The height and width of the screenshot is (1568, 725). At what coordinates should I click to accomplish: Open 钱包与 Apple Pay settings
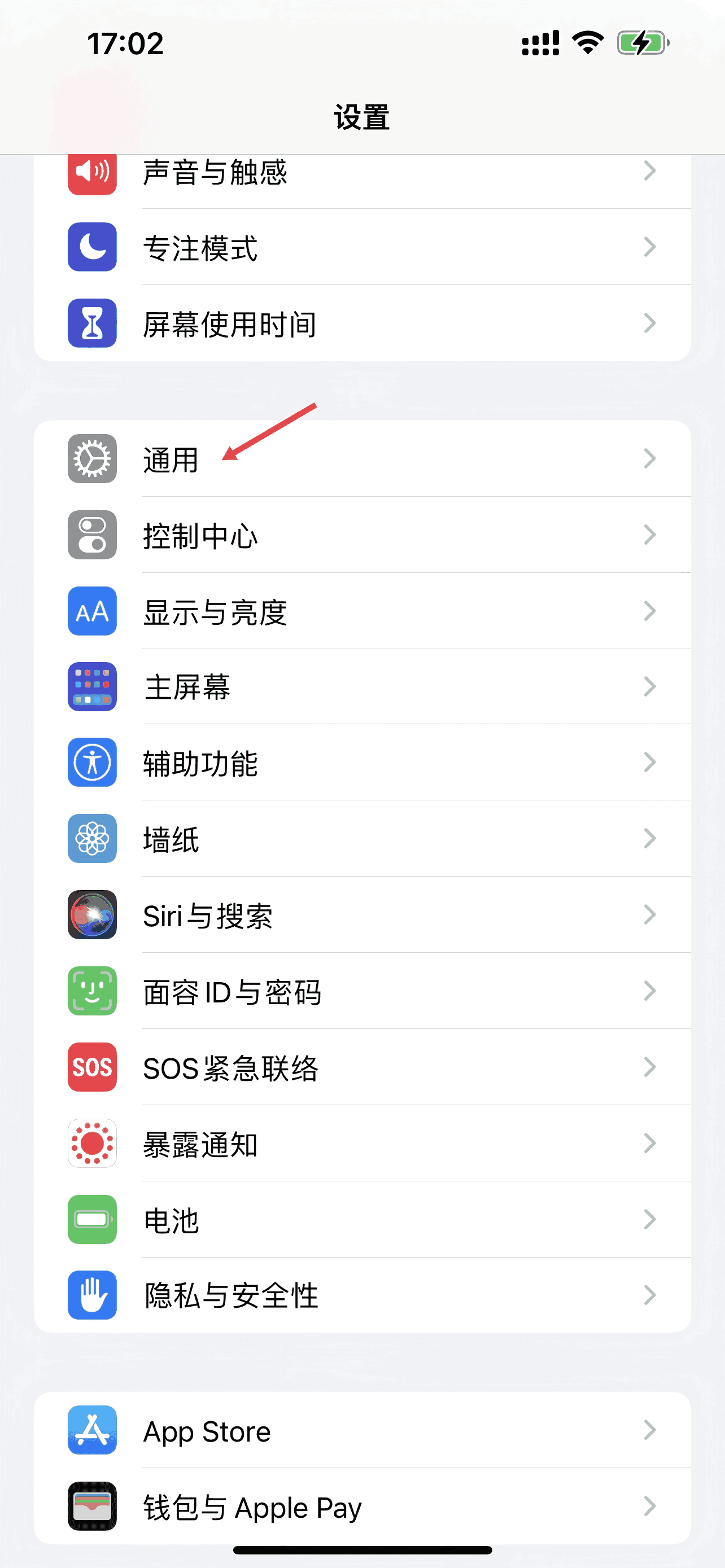tap(361, 1506)
